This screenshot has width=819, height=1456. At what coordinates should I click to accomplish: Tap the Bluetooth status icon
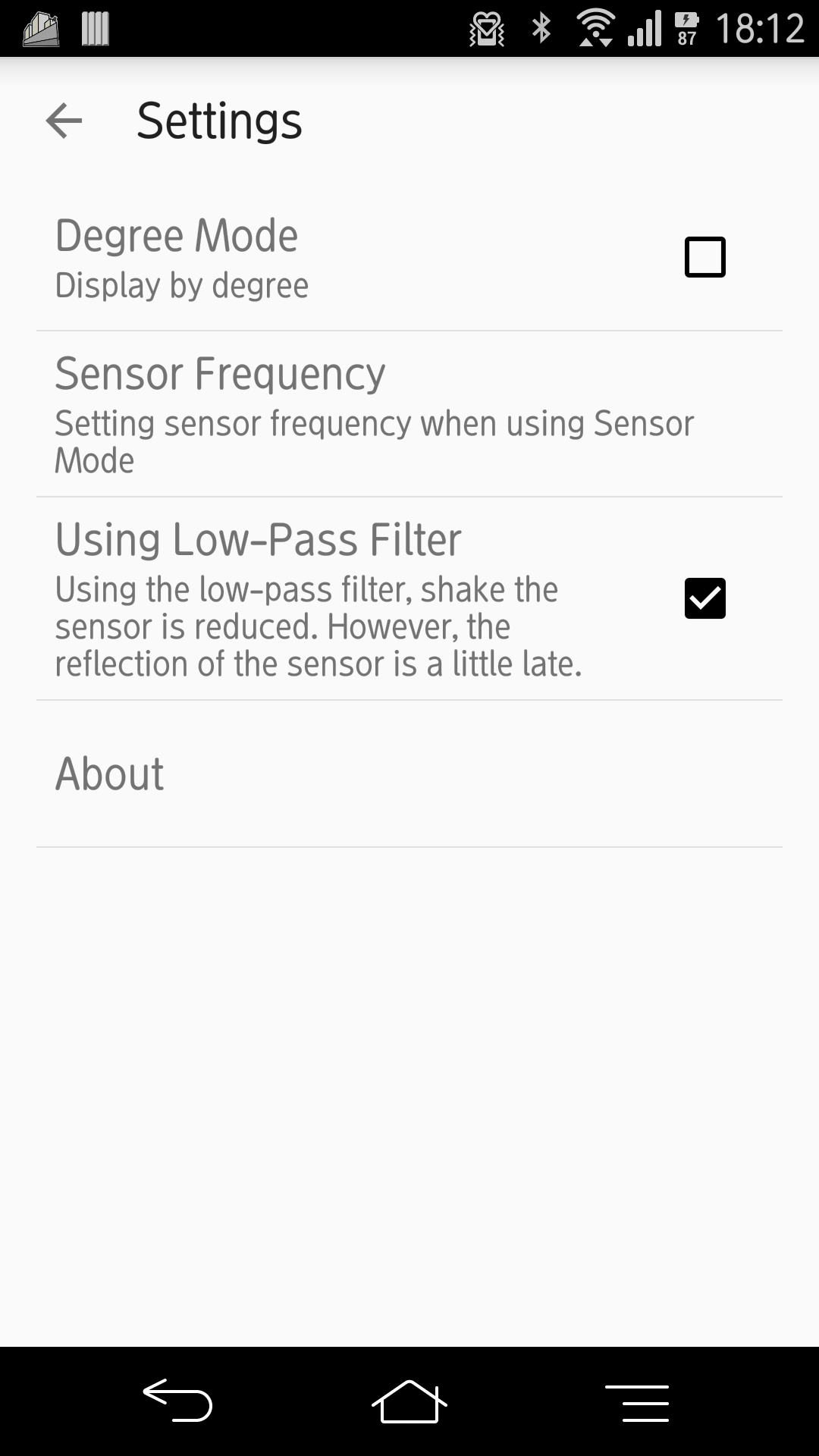(x=541, y=29)
